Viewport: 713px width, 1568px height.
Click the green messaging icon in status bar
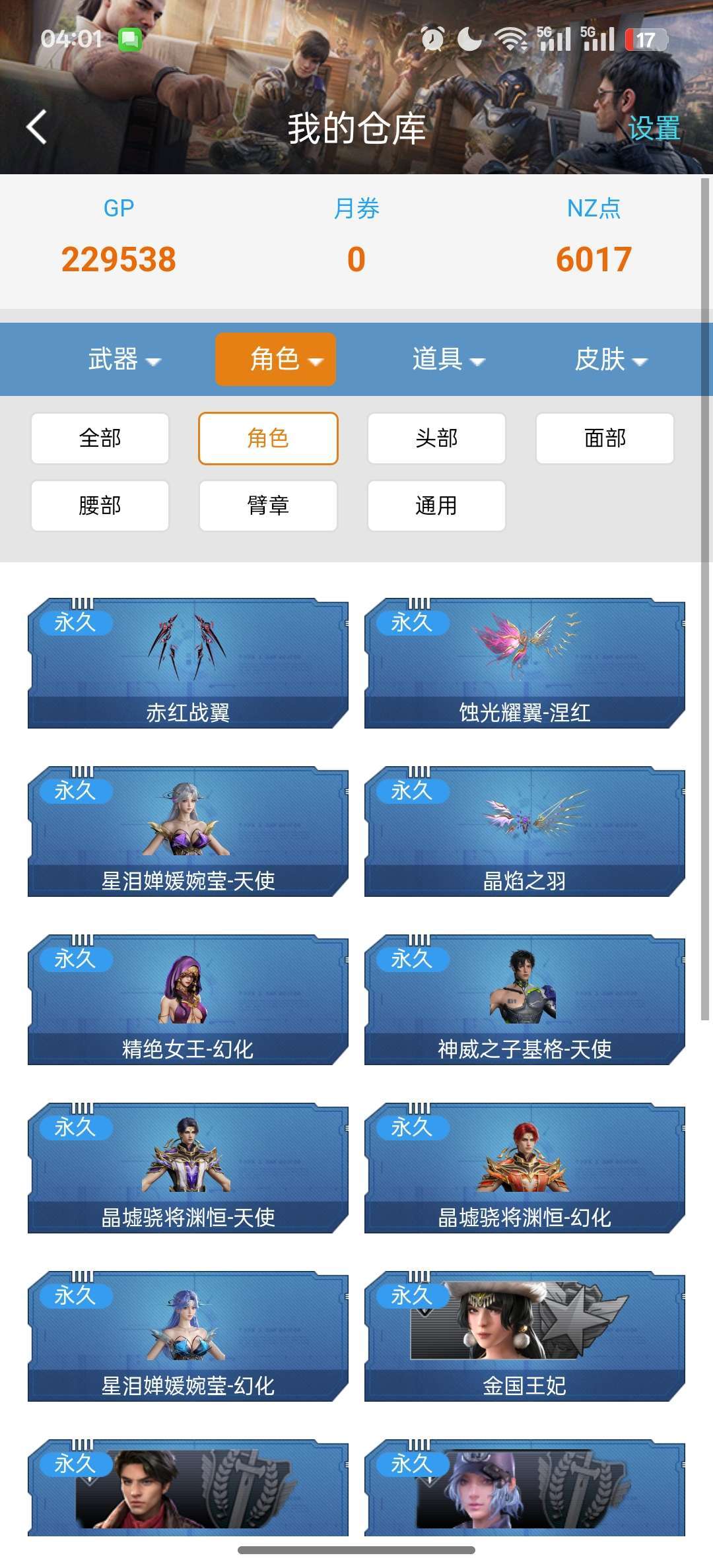pyautogui.click(x=131, y=40)
